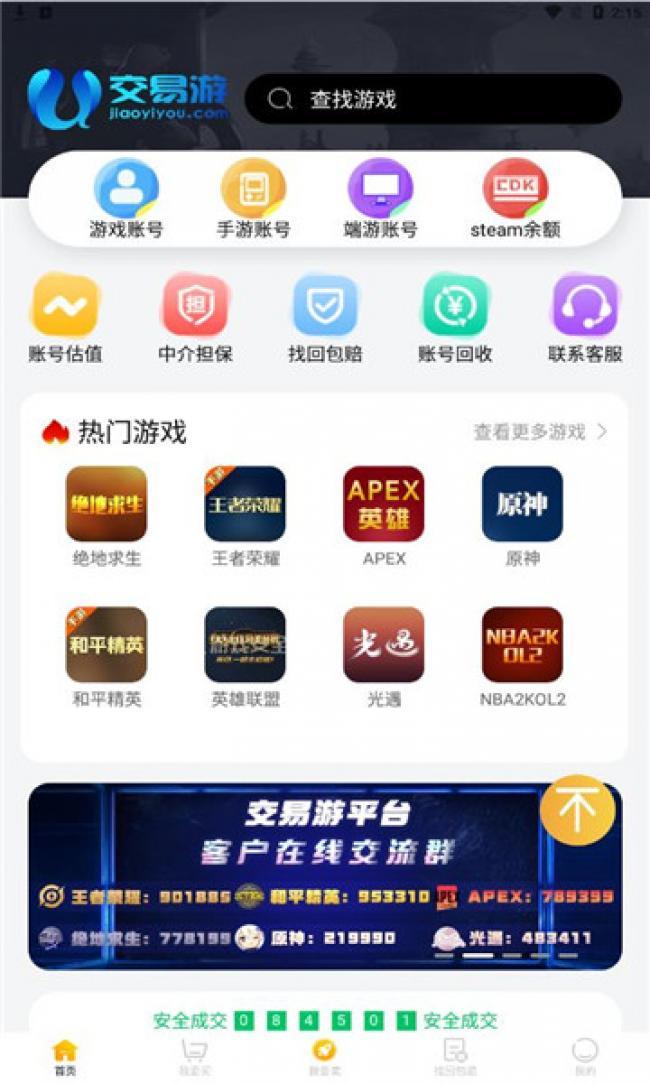This screenshot has width=650, height=1083.
Task: Tap the yellow back-to-top arrow button
Action: tap(577, 810)
